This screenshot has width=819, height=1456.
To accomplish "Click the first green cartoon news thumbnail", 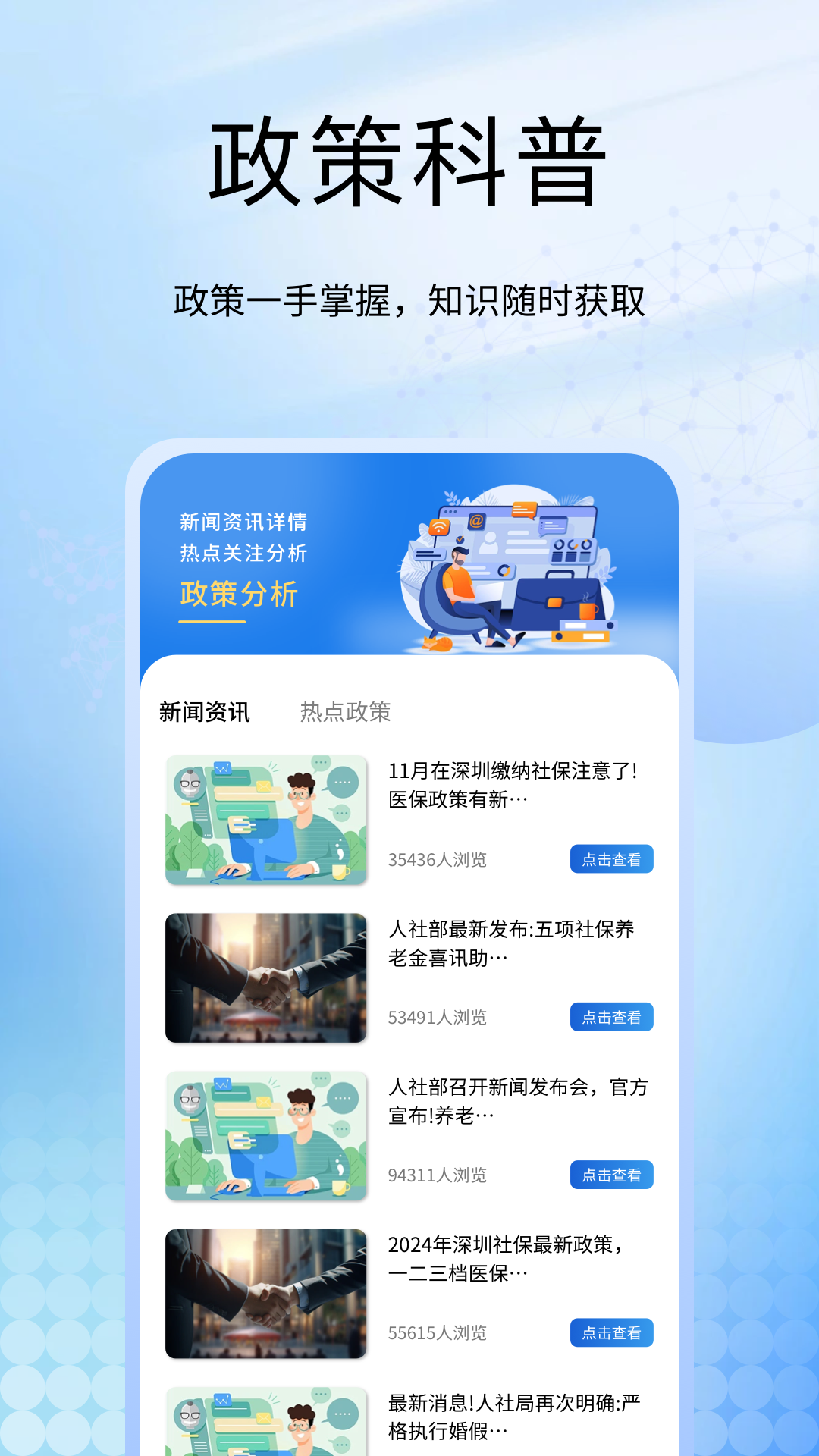I will point(267,820).
